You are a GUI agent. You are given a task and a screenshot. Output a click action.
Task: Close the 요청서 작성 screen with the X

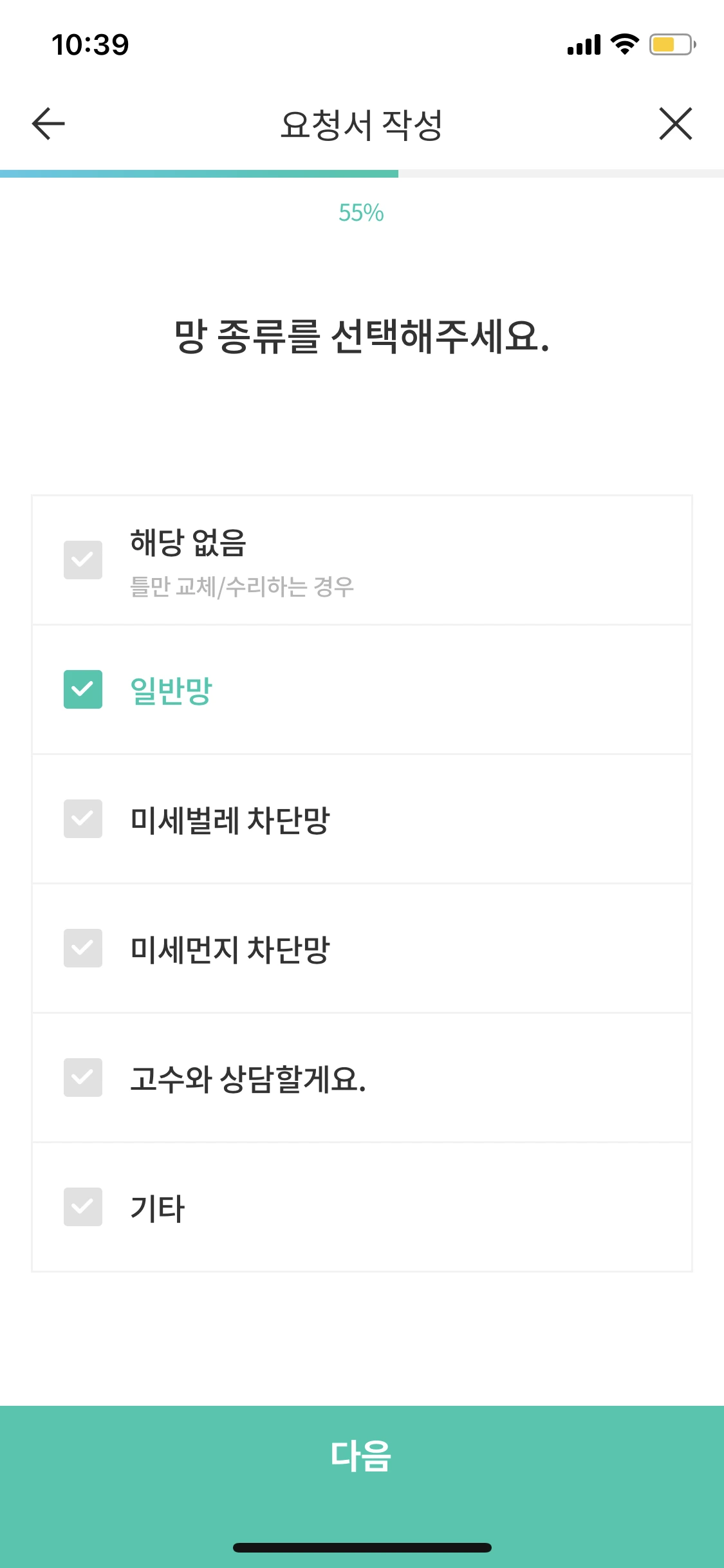[675, 124]
